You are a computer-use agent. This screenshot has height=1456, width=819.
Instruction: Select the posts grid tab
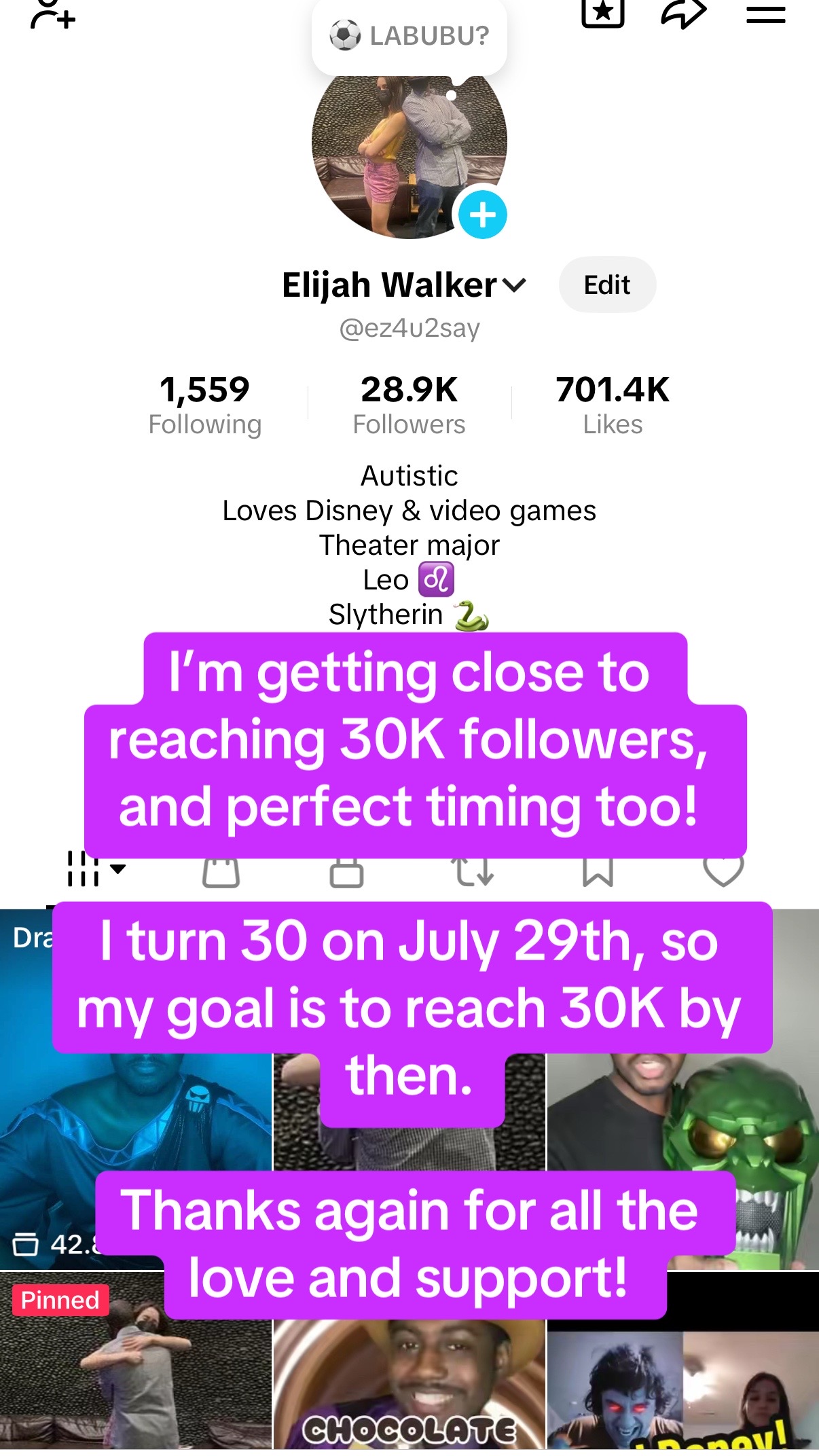point(95,869)
